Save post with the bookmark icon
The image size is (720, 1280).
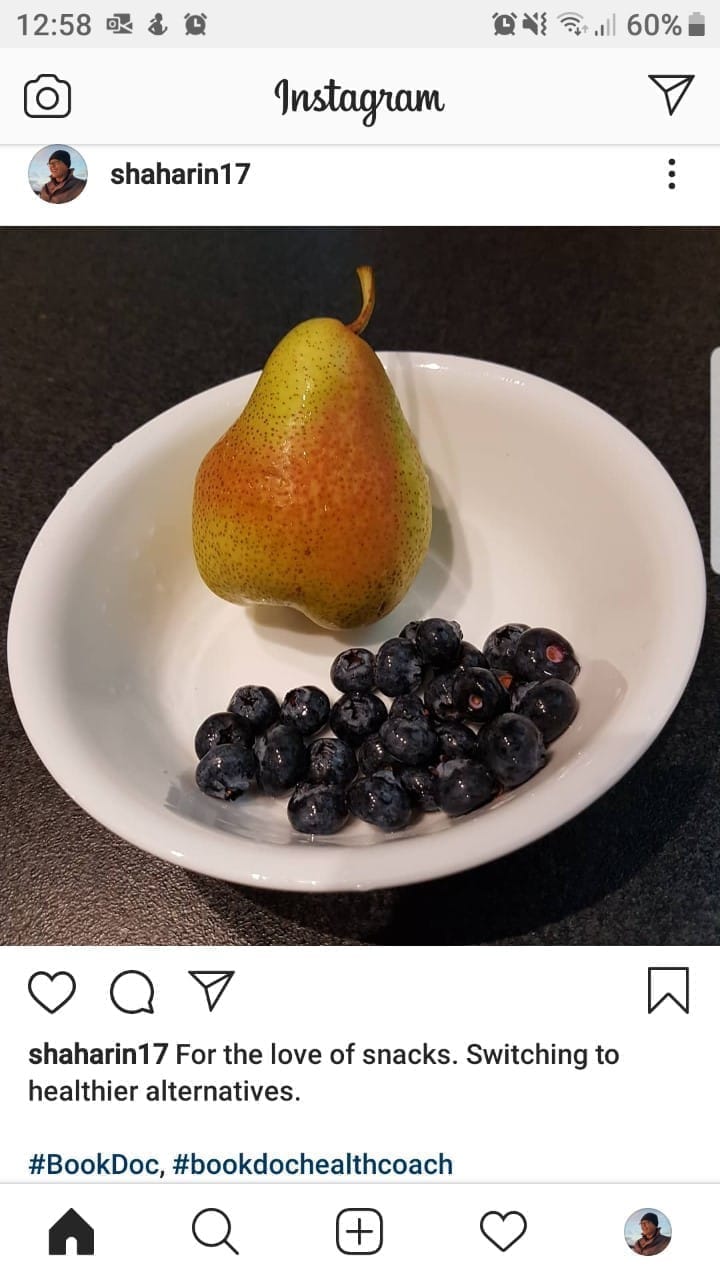tap(668, 990)
